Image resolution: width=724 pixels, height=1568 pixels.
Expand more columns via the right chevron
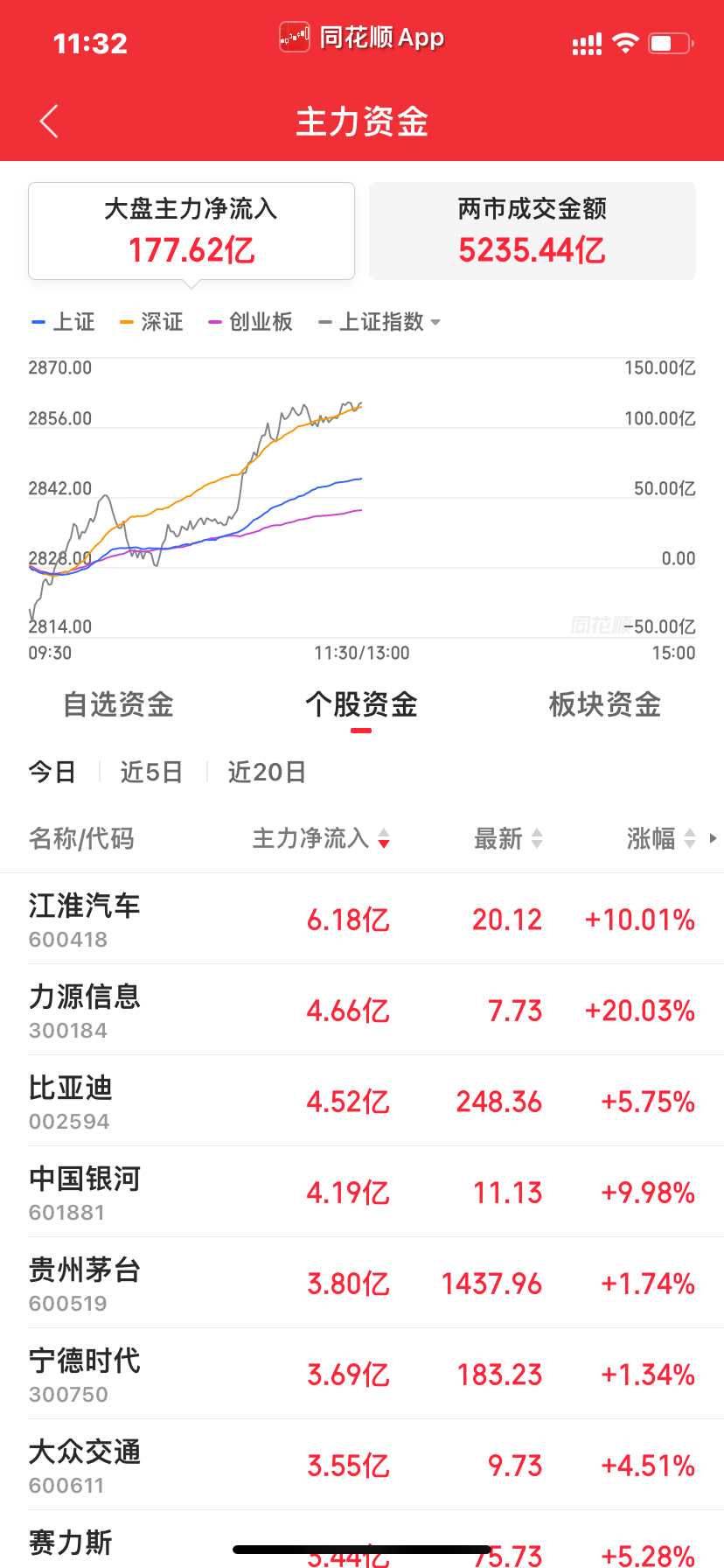tap(714, 838)
